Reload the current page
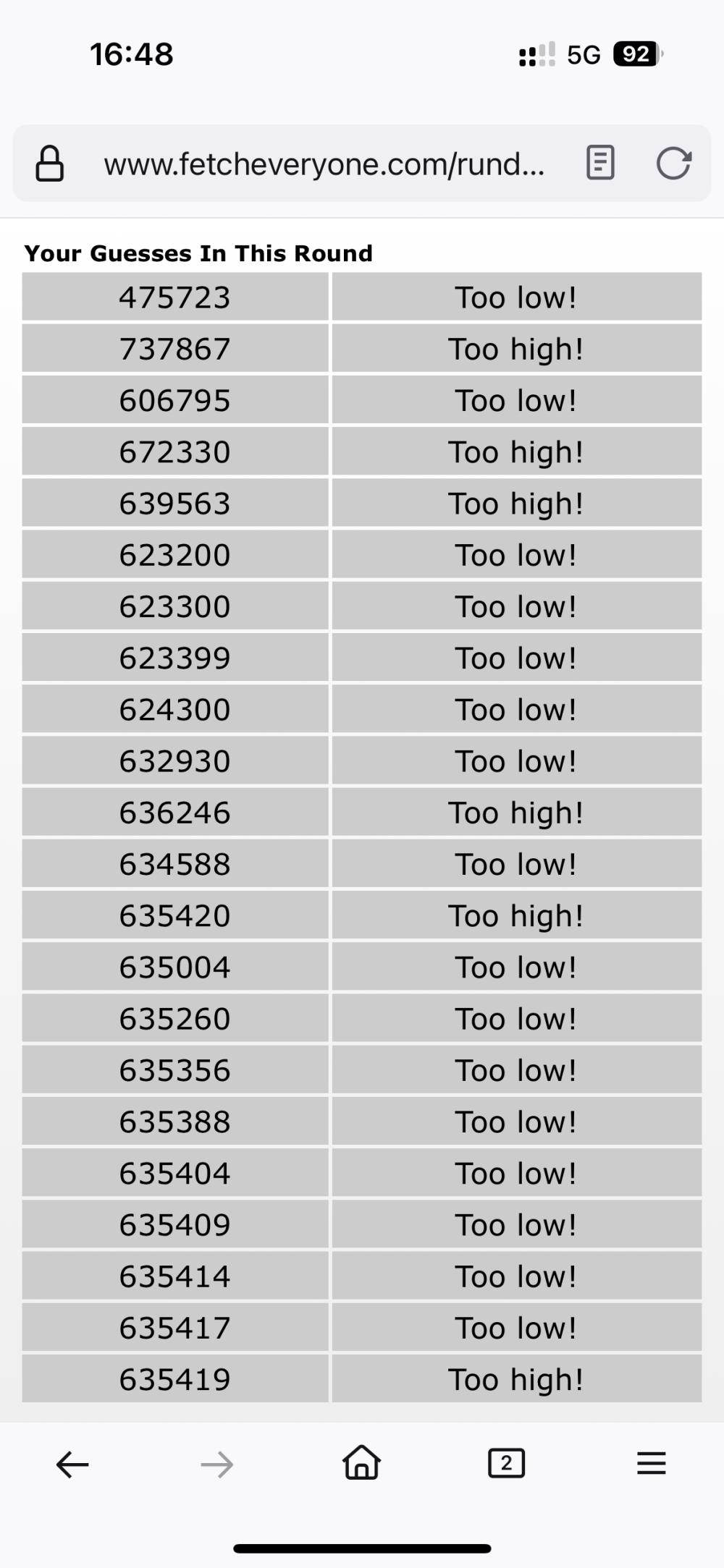The width and height of the screenshot is (724, 1568). [x=674, y=163]
